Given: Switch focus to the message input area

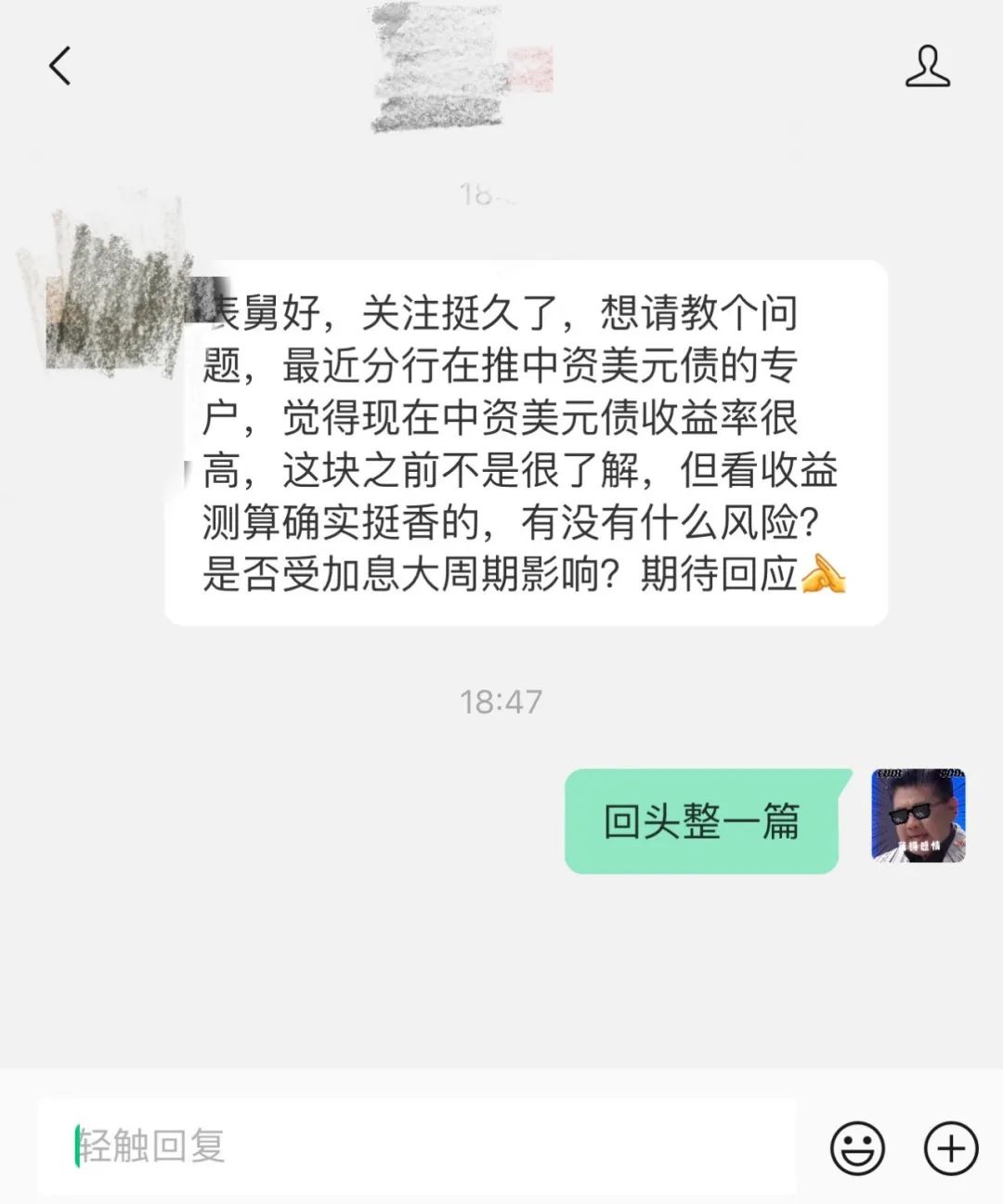Looking at the screenshot, I should (418, 1147).
